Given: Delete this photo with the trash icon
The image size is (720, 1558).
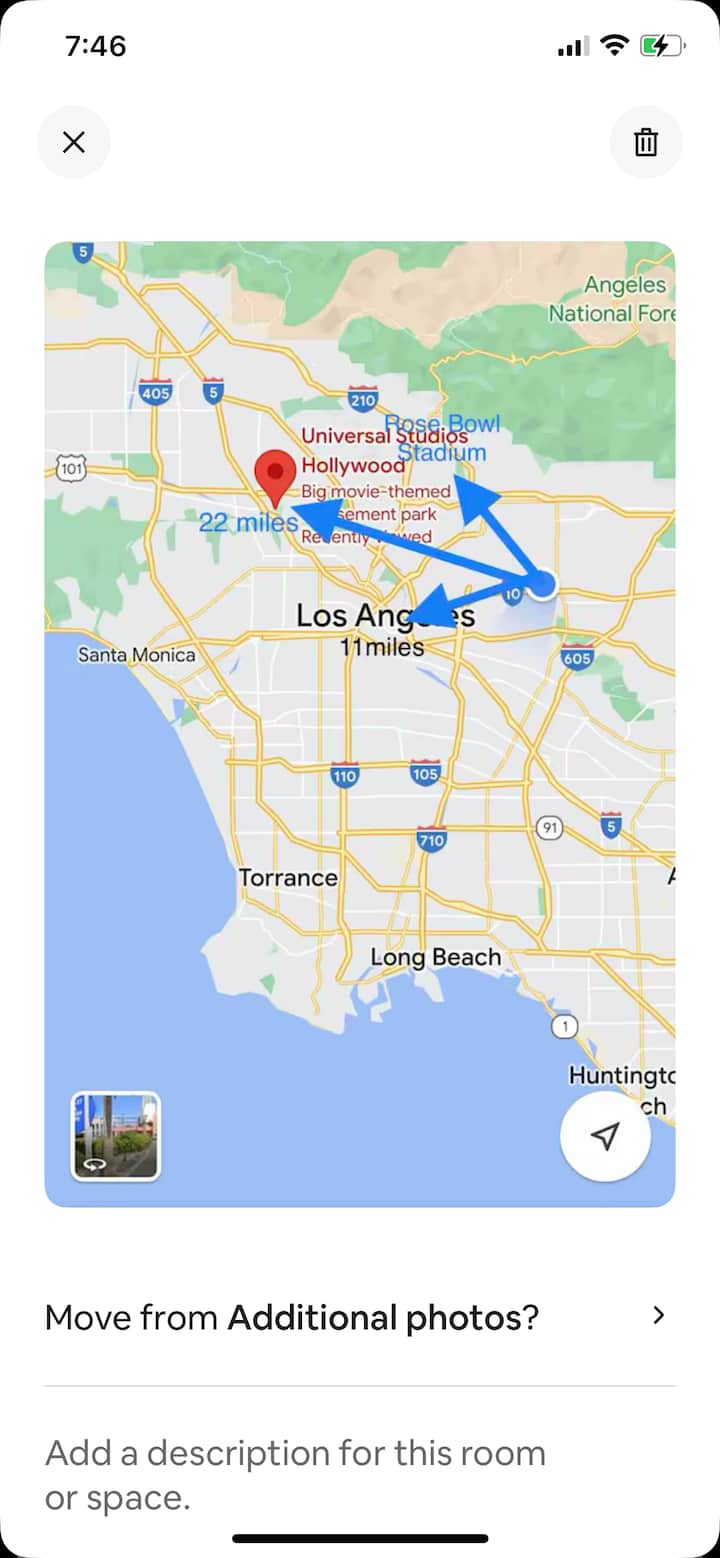Looking at the screenshot, I should click(x=646, y=142).
